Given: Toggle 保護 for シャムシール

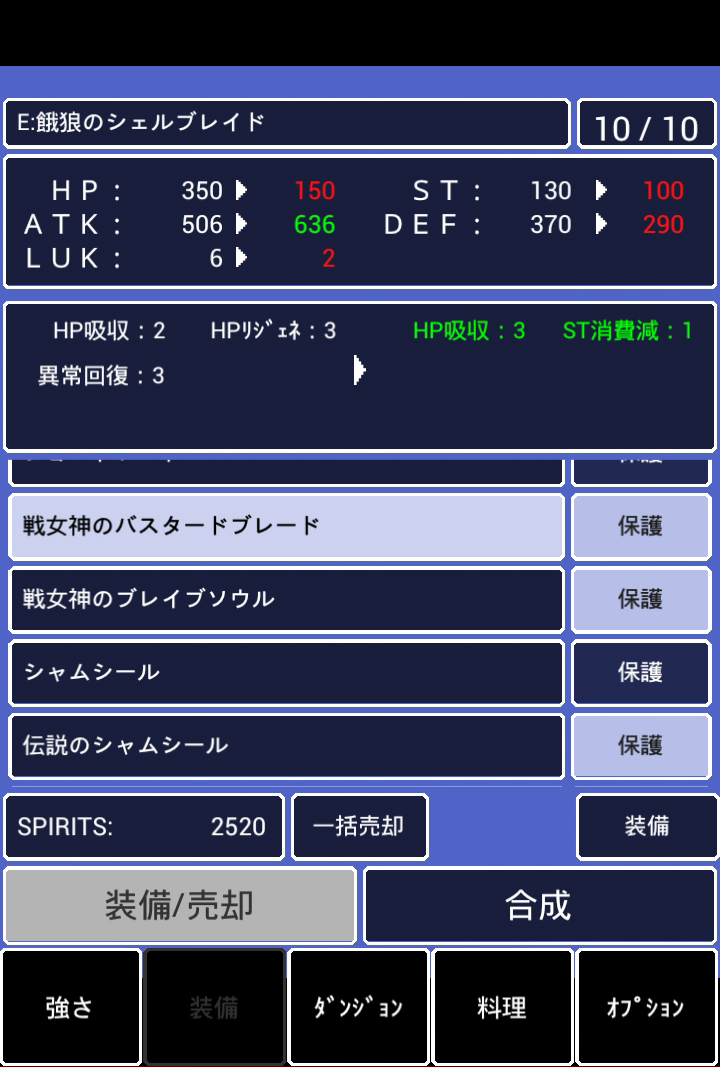Looking at the screenshot, I should click(640, 673).
